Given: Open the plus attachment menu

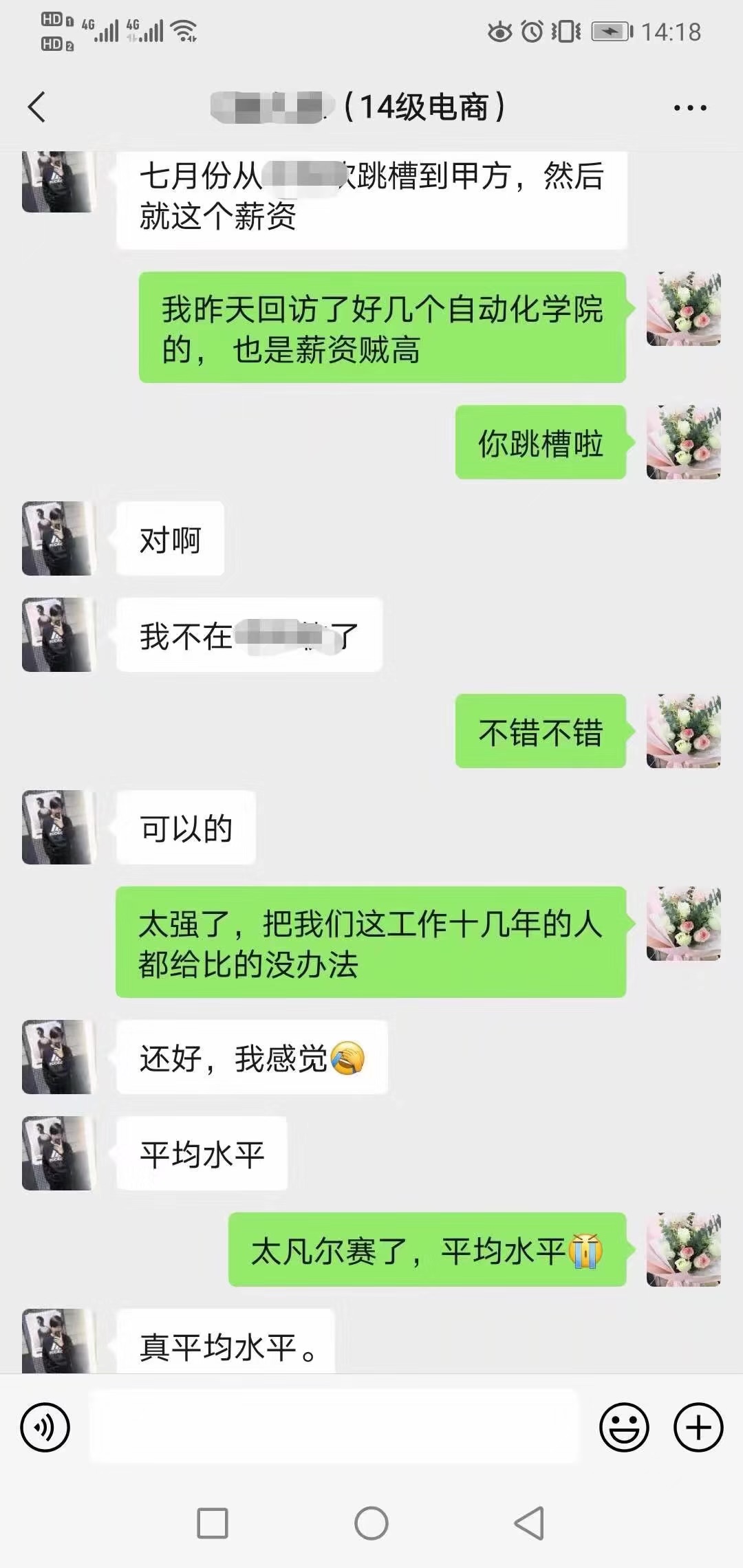Looking at the screenshot, I should pos(698,1428).
